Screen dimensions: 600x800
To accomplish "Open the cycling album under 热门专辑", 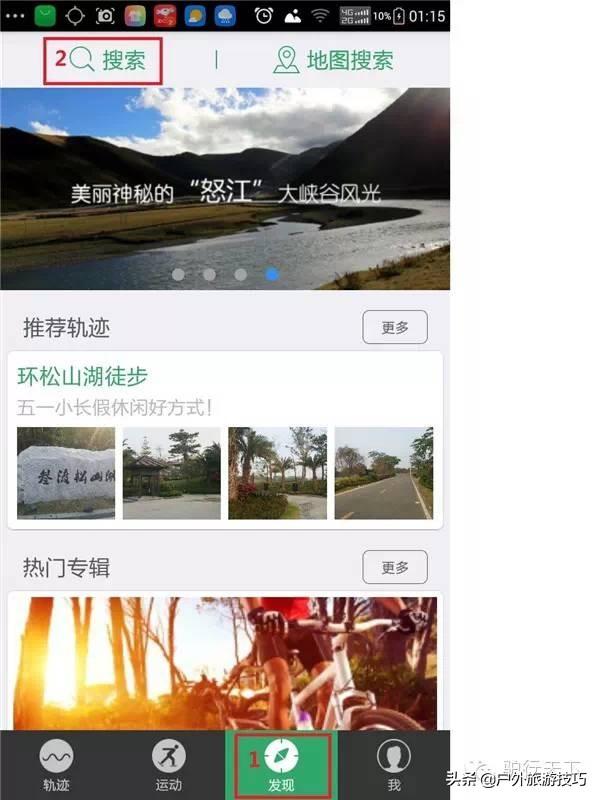I will pos(225,665).
